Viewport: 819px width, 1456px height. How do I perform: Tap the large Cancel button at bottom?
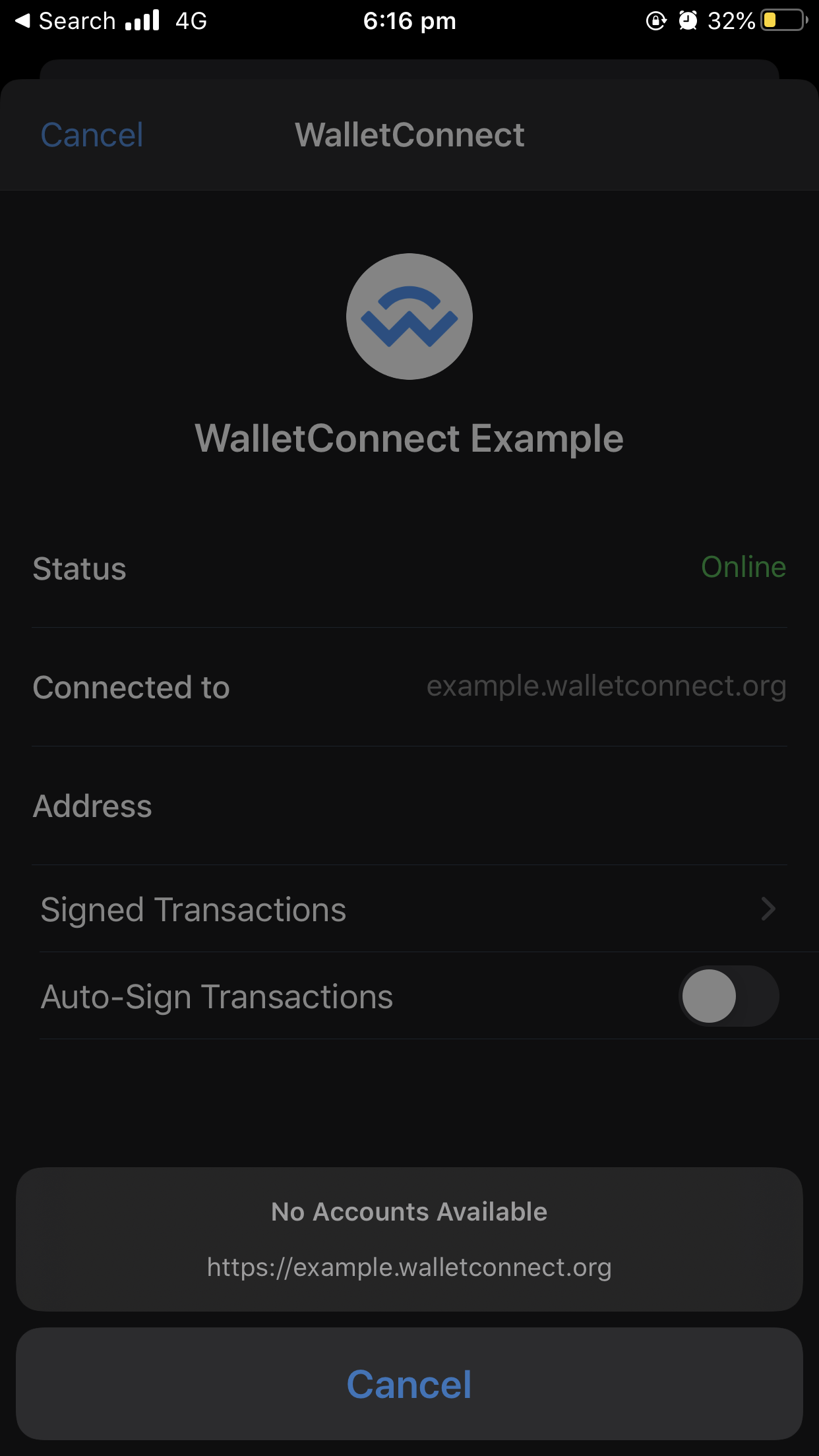pyautogui.click(x=409, y=1383)
